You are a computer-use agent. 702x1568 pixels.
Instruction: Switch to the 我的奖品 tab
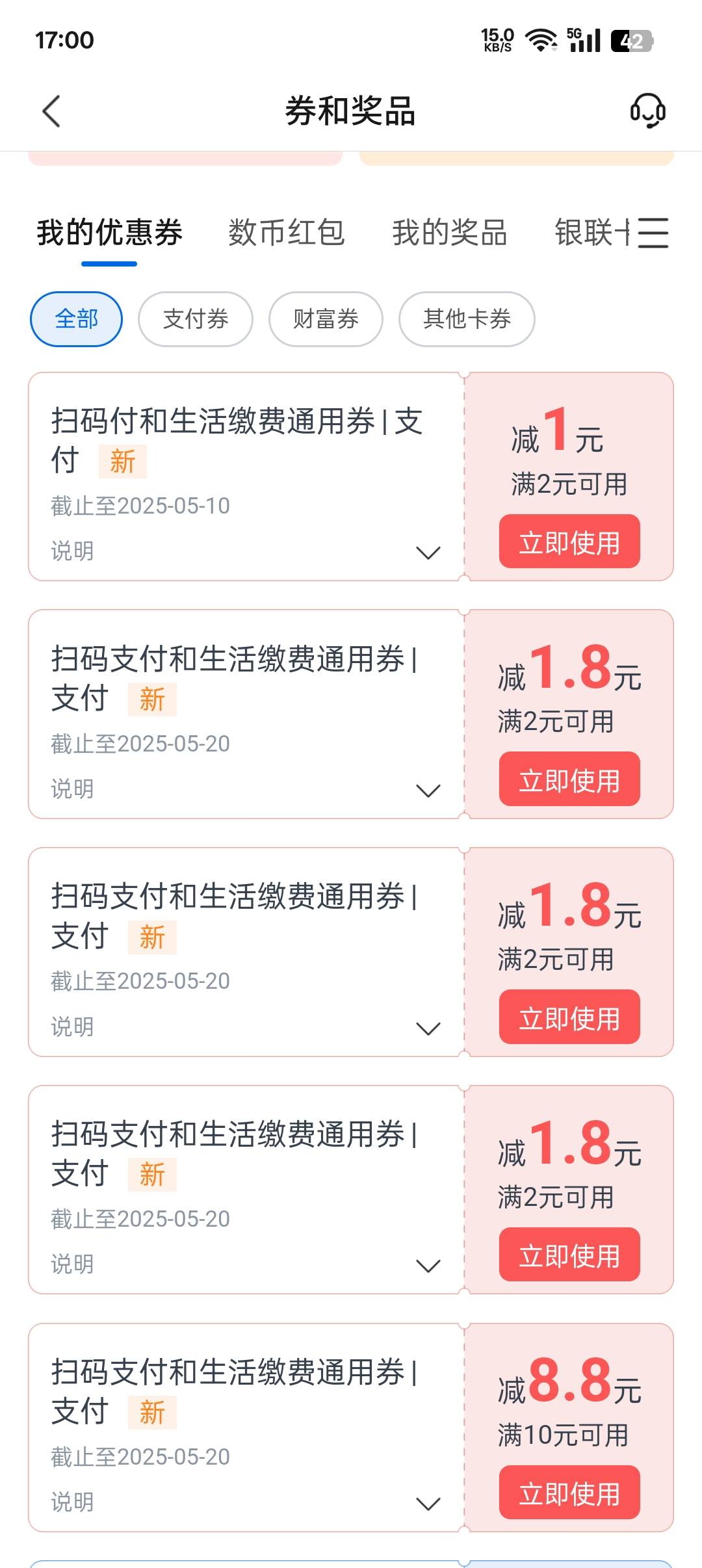coord(449,233)
